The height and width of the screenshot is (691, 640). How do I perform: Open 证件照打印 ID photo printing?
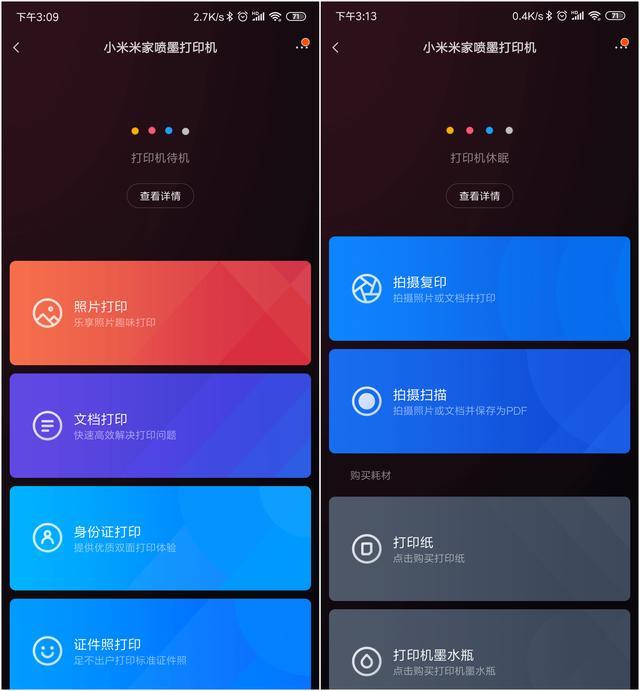click(160, 645)
